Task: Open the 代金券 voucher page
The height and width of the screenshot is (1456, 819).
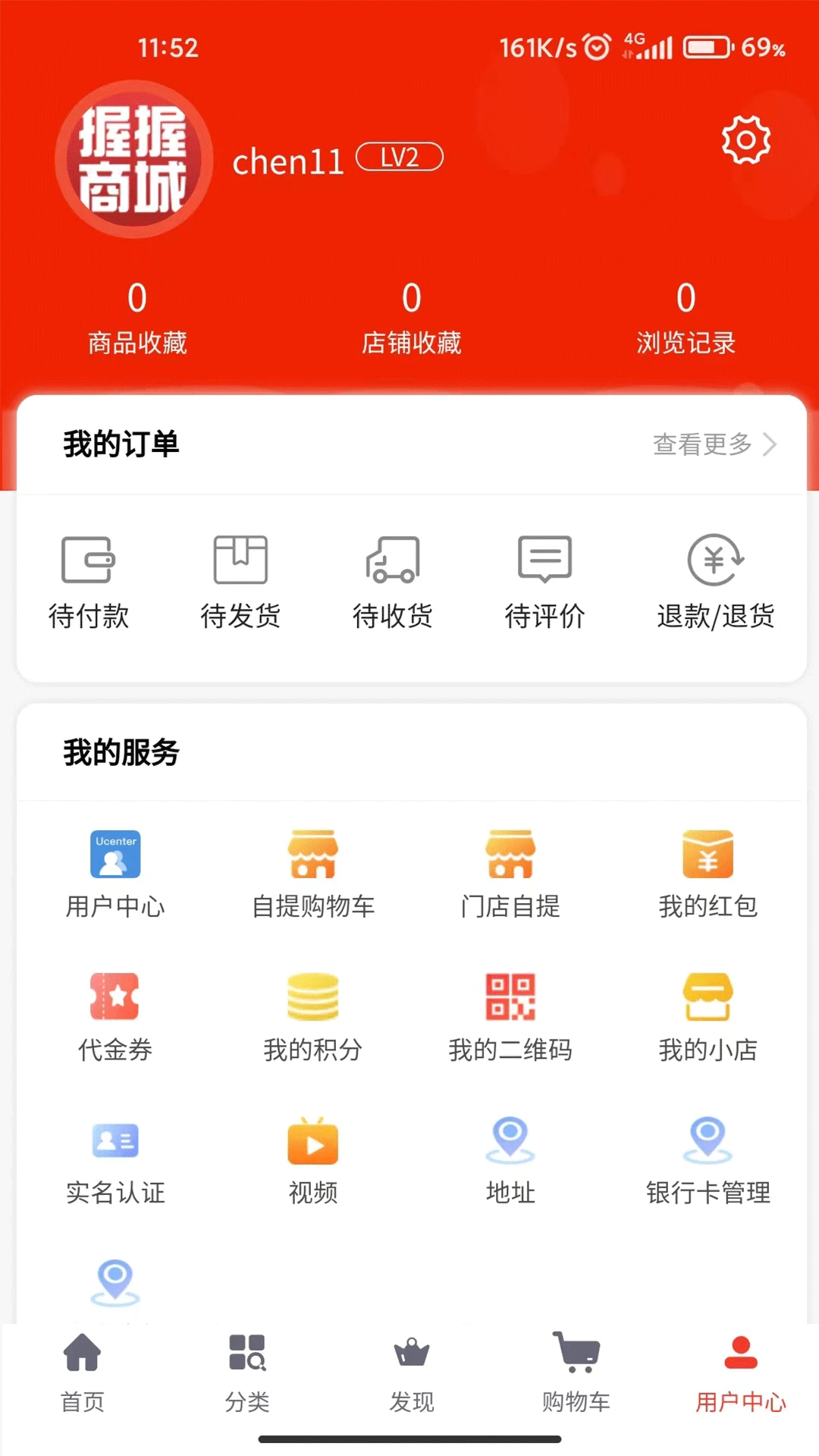Action: (115, 1016)
